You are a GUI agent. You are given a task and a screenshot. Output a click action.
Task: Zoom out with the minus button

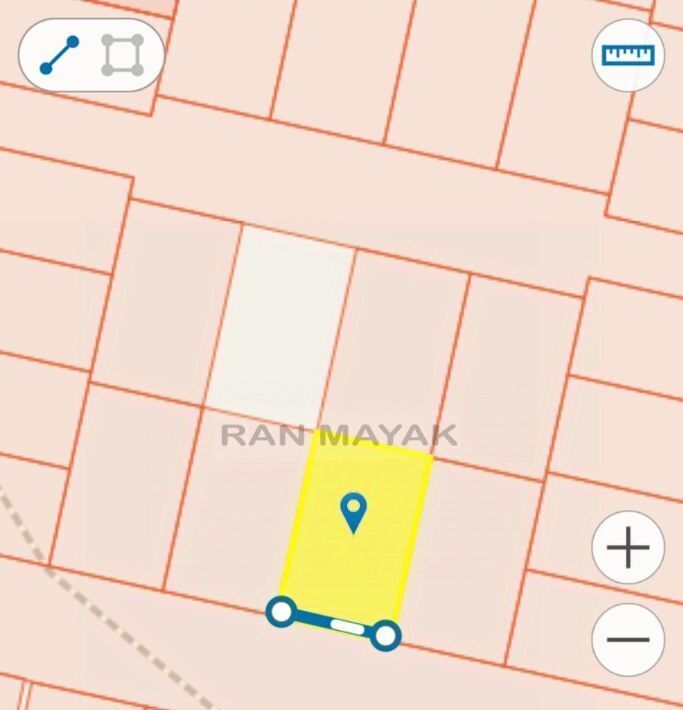tap(628, 640)
